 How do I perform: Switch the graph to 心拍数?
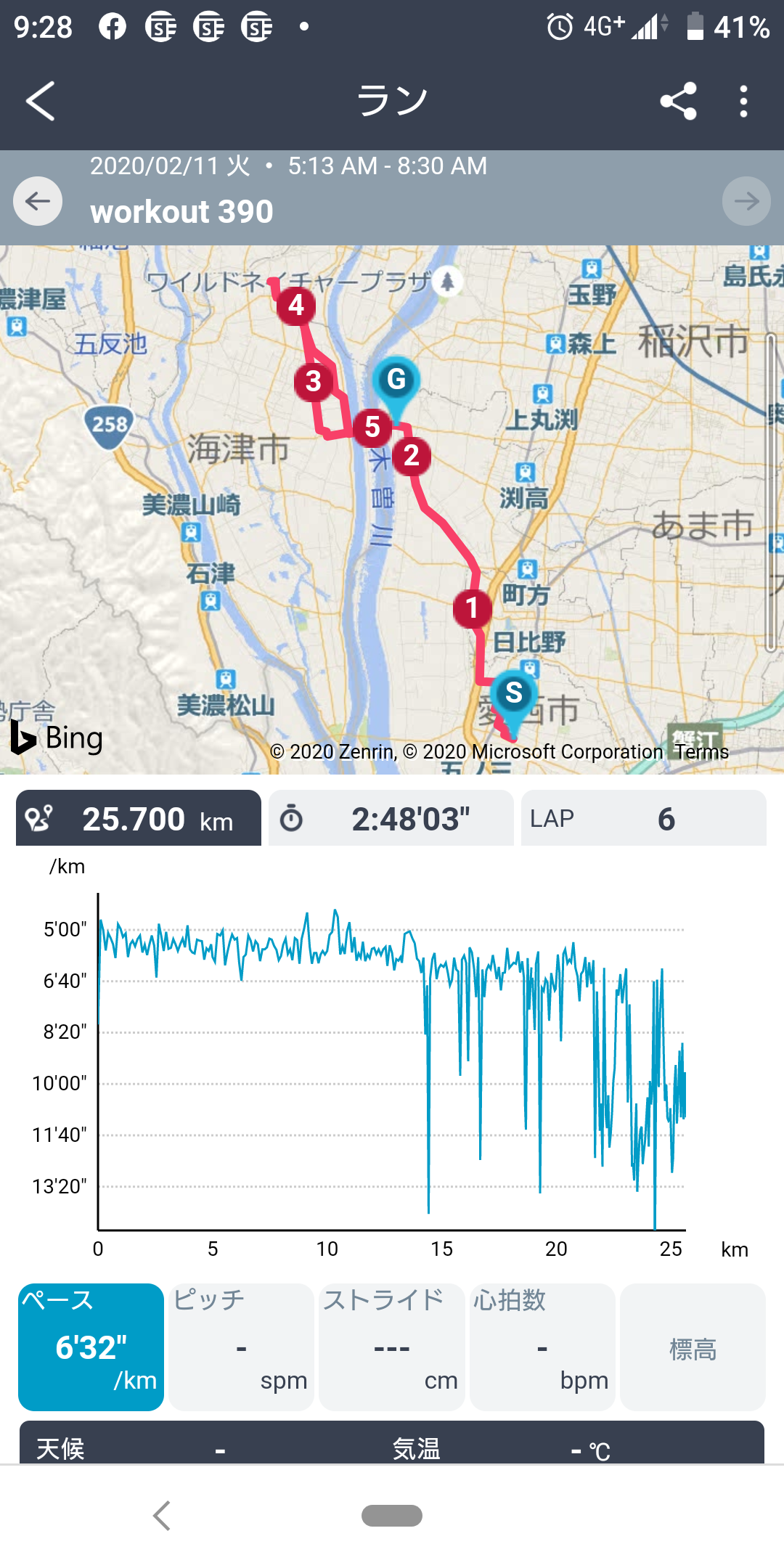pyautogui.click(x=542, y=1347)
